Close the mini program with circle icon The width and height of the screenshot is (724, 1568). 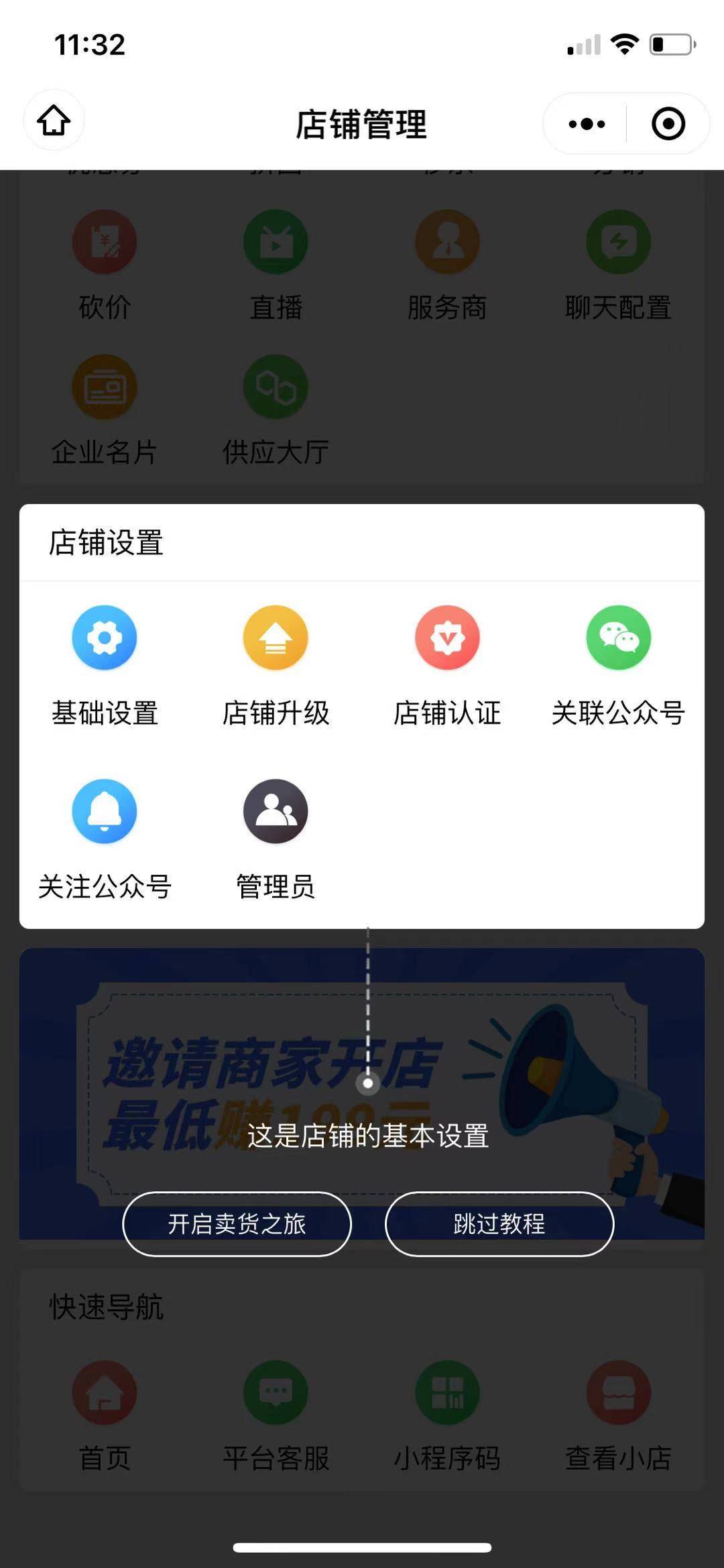[668, 124]
